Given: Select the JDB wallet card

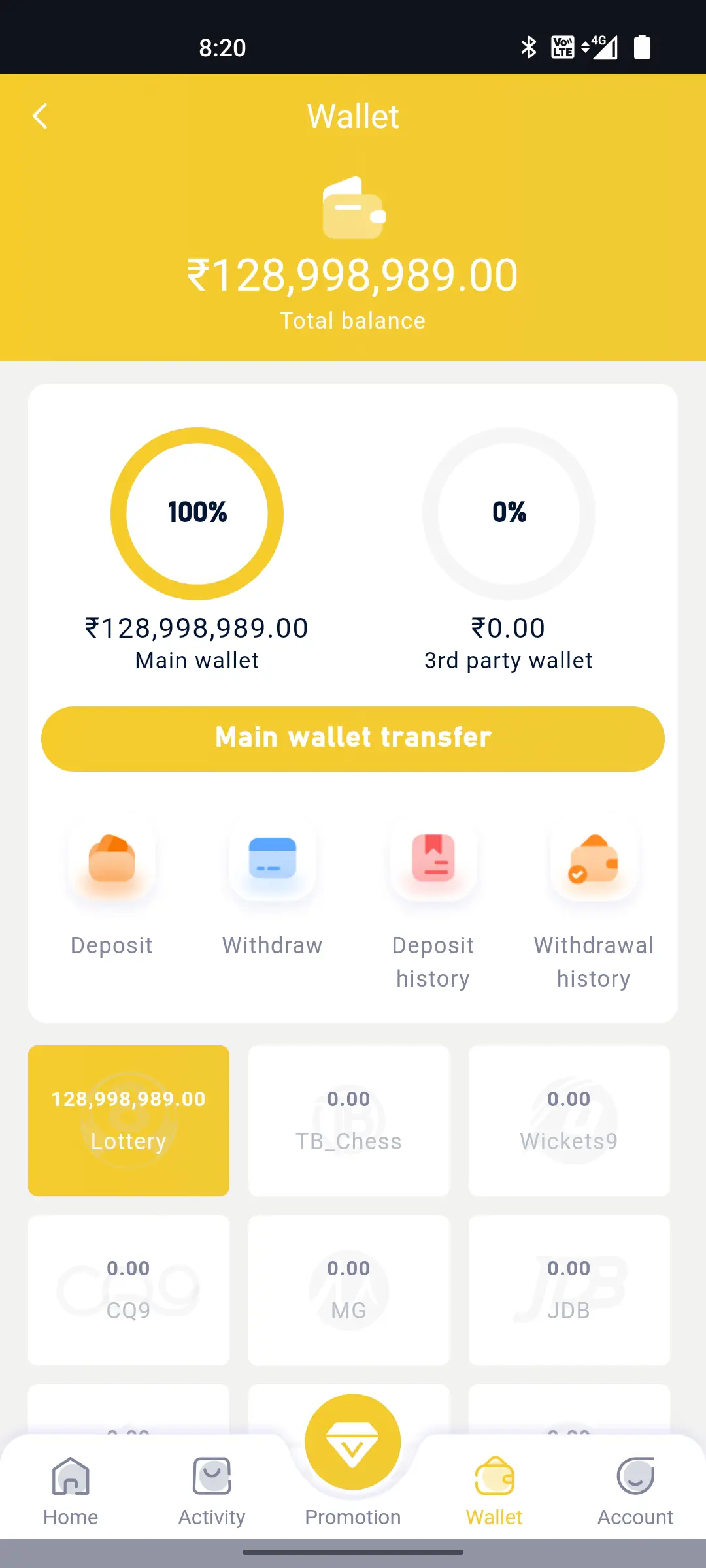Looking at the screenshot, I should coord(569,1290).
